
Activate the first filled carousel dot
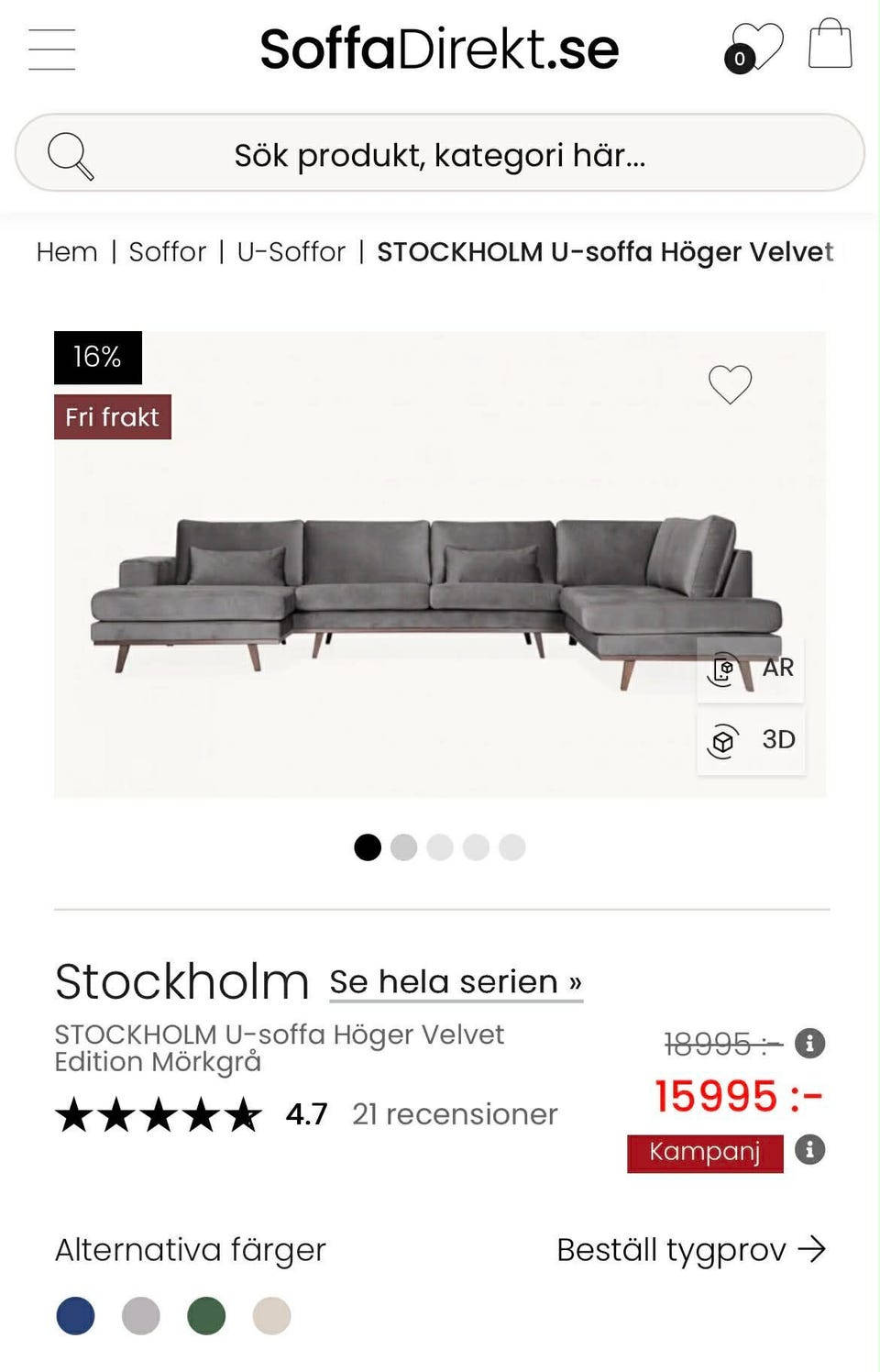367,847
